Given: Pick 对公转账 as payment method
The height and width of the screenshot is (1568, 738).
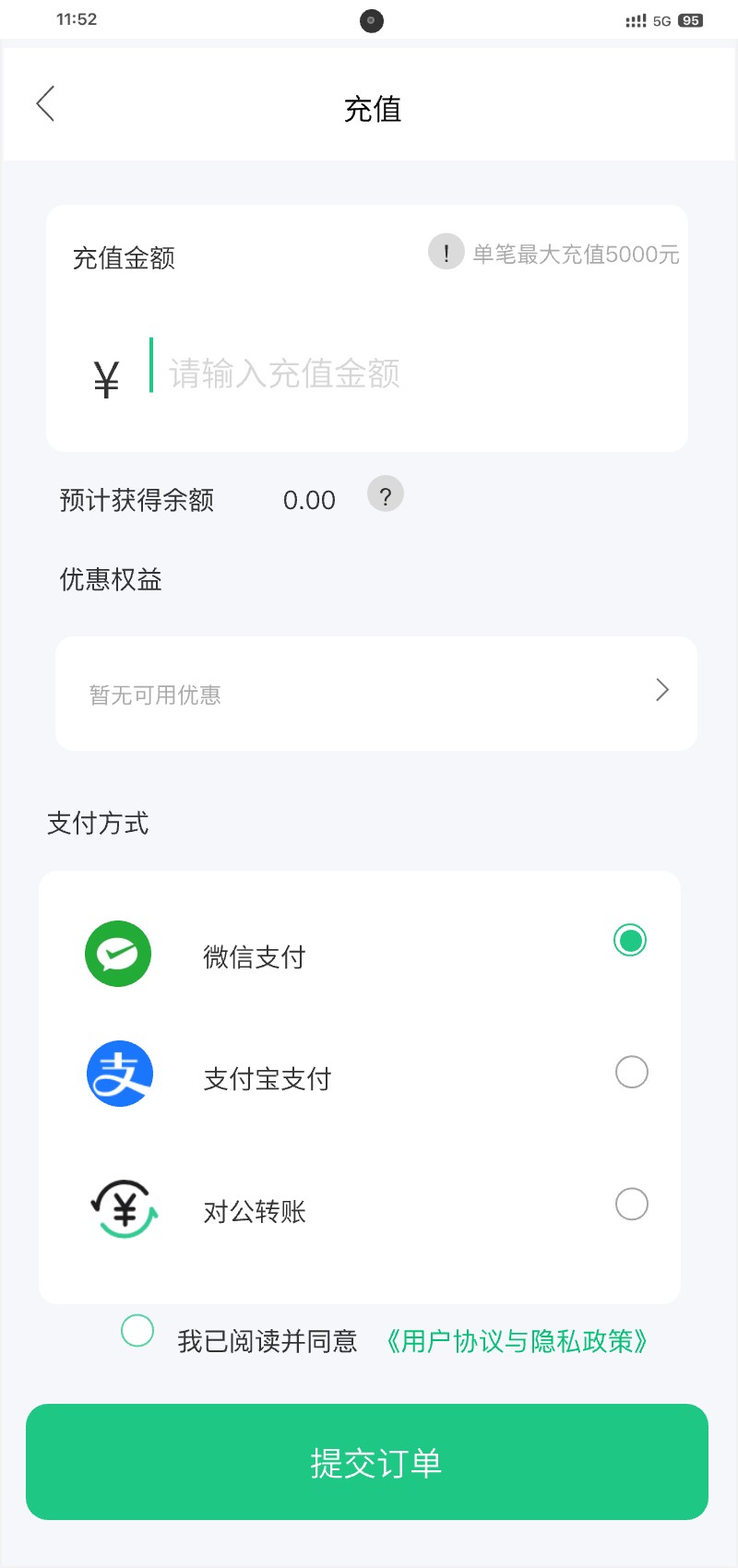Looking at the screenshot, I should click(632, 1204).
